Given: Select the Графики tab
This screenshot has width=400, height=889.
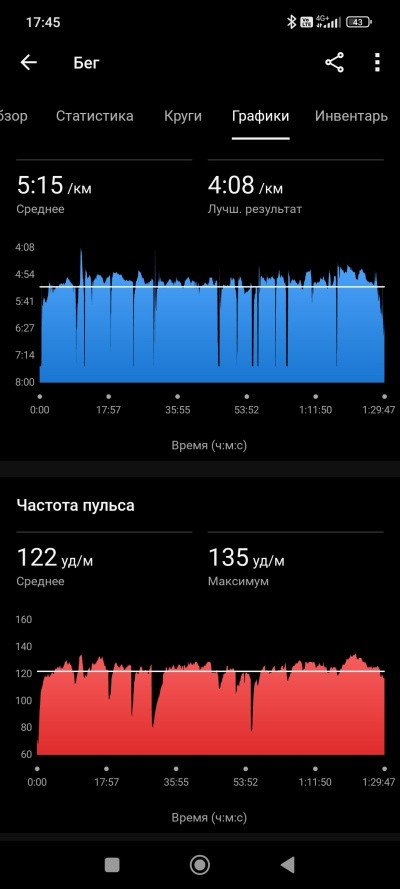Looking at the screenshot, I should click(261, 116).
